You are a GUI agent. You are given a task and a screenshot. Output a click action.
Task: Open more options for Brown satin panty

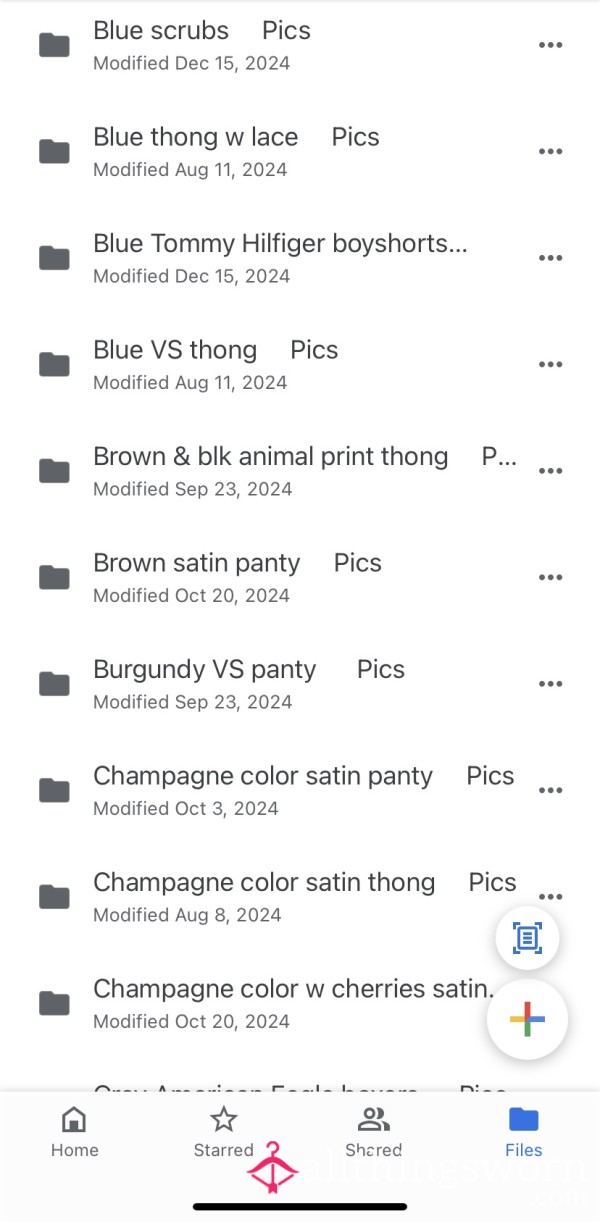(x=550, y=577)
